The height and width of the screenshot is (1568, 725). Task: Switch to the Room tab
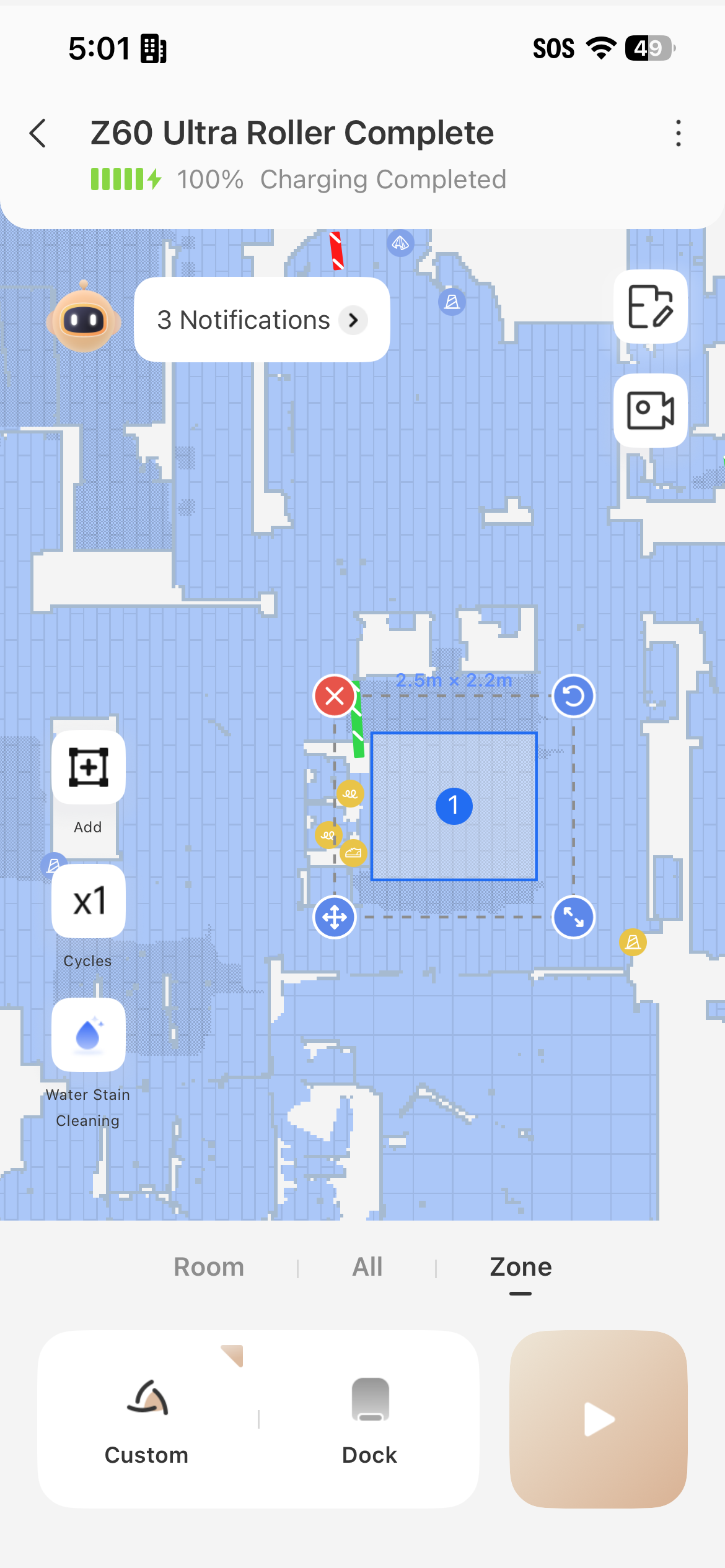209,1267
